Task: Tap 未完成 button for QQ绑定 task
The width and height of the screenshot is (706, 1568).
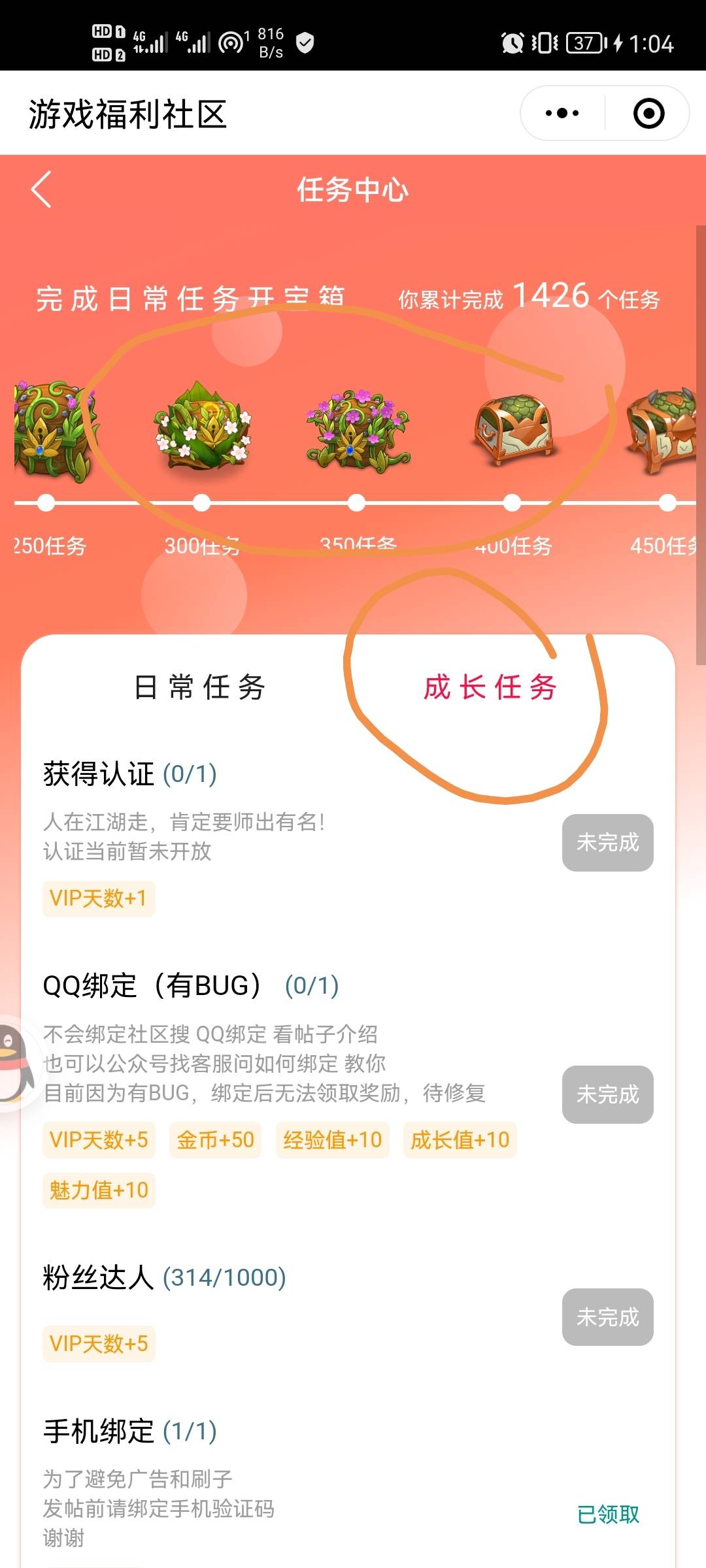Action: [607, 1094]
